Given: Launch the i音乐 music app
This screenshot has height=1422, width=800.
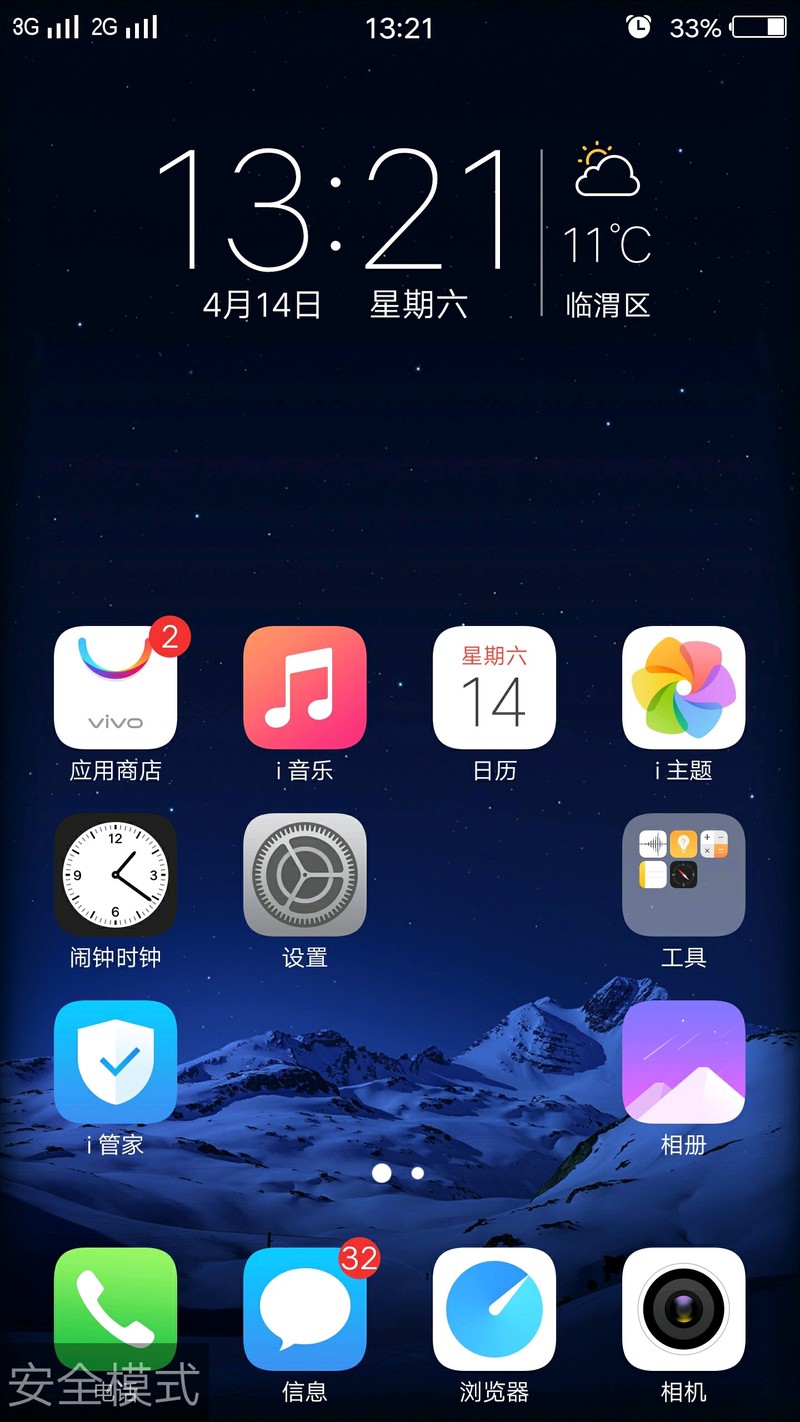Looking at the screenshot, I should pyautogui.click(x=304, y=688).
